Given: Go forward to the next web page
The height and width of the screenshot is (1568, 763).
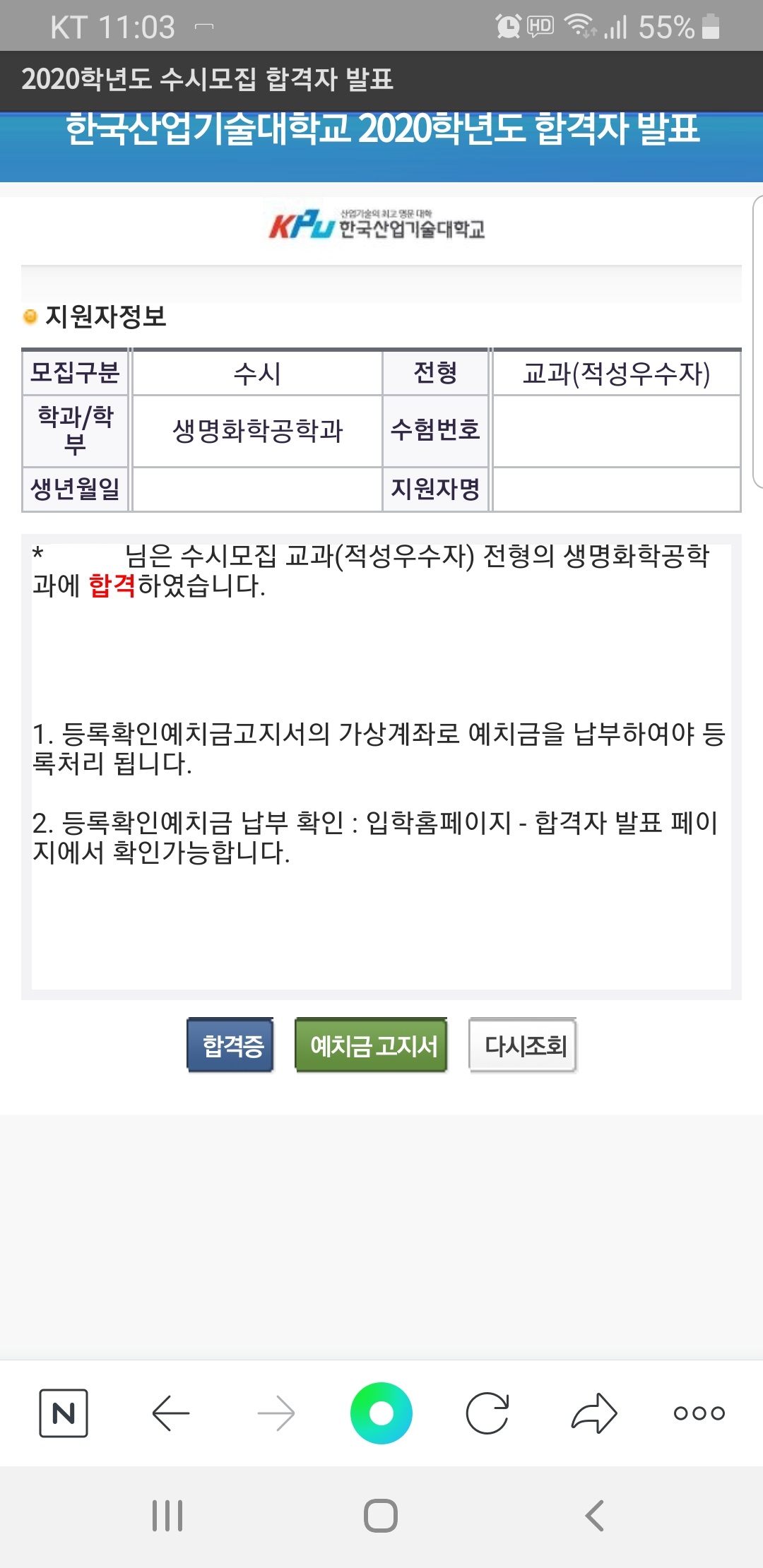Looking at the screenshot, I should click(276, 1413).
